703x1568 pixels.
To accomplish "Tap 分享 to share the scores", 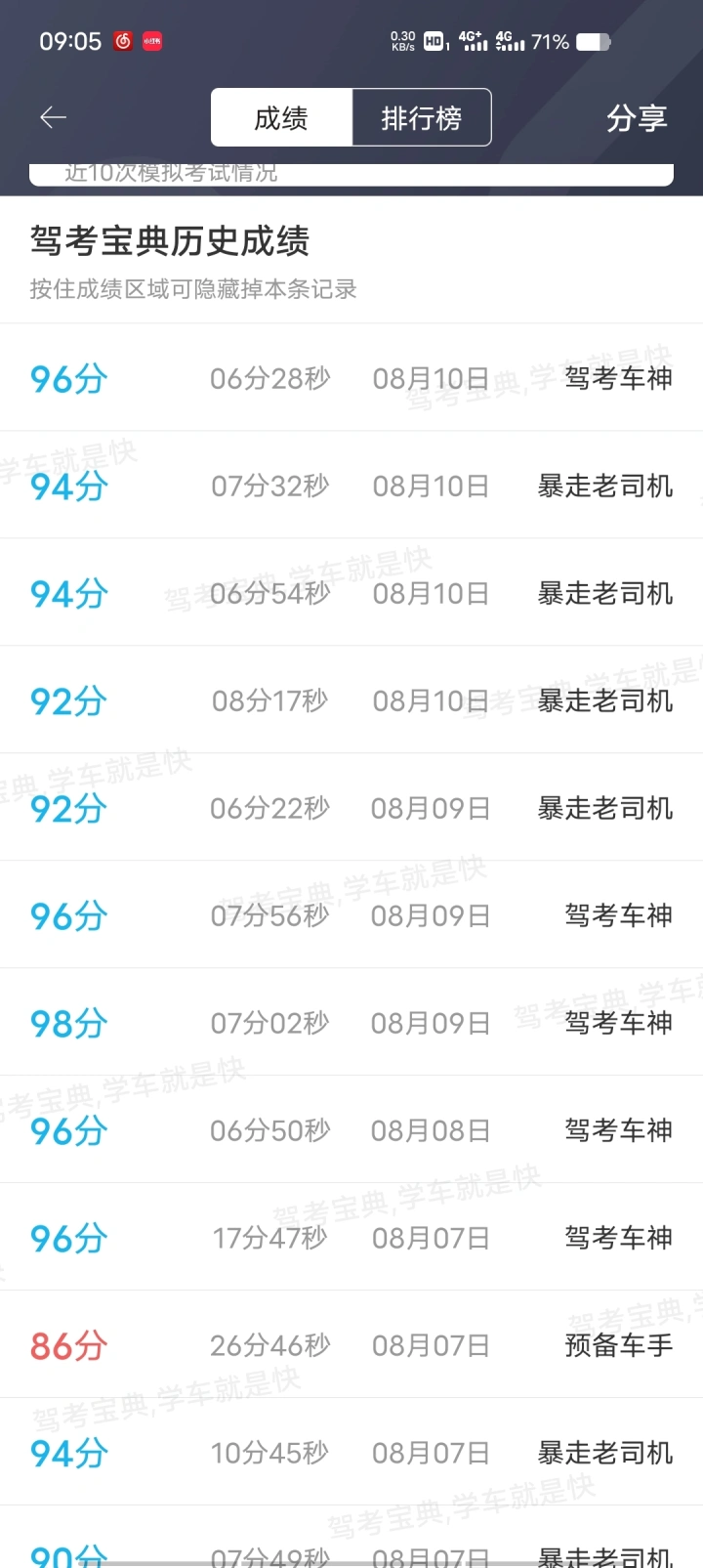I will click(637, 118).
